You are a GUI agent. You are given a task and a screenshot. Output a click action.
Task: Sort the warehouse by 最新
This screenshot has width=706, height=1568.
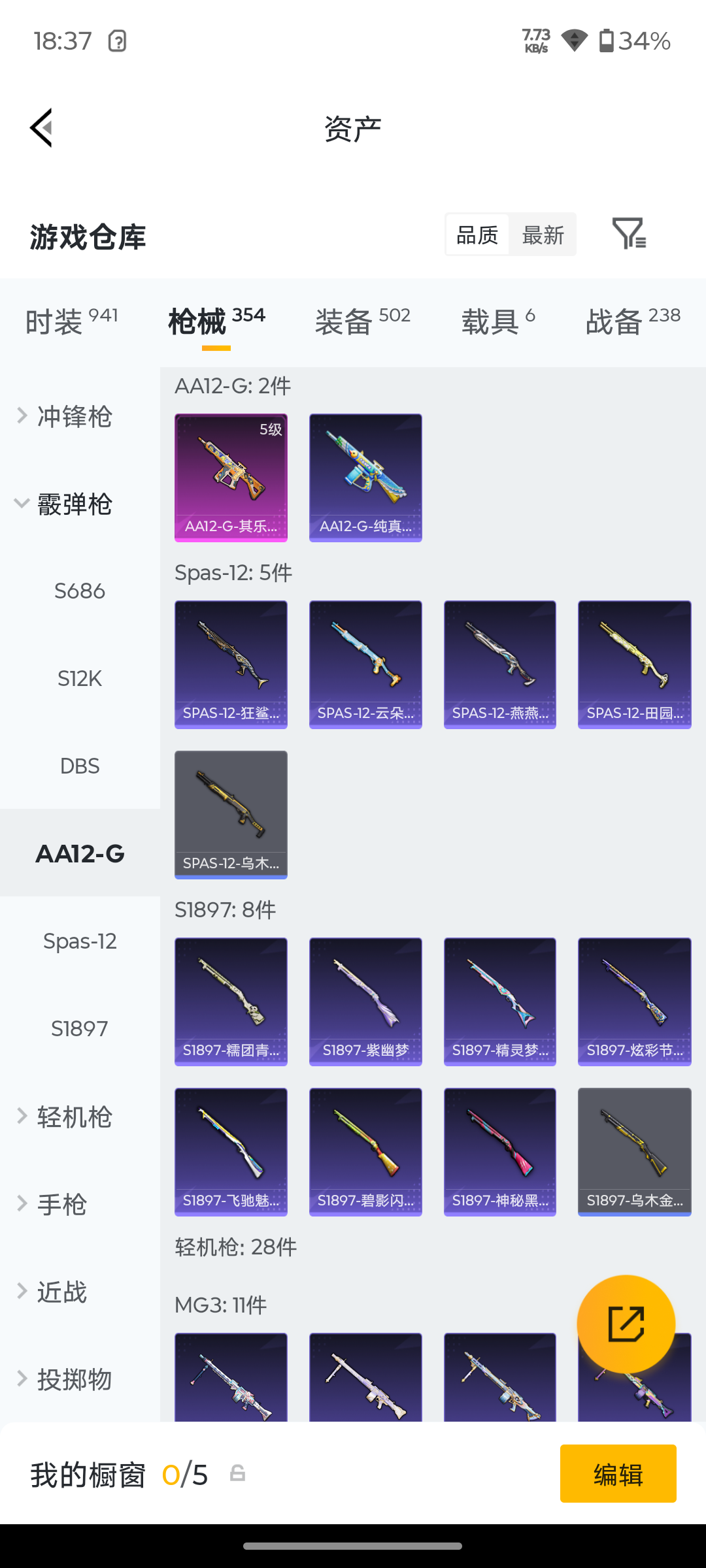pos(543,235)
